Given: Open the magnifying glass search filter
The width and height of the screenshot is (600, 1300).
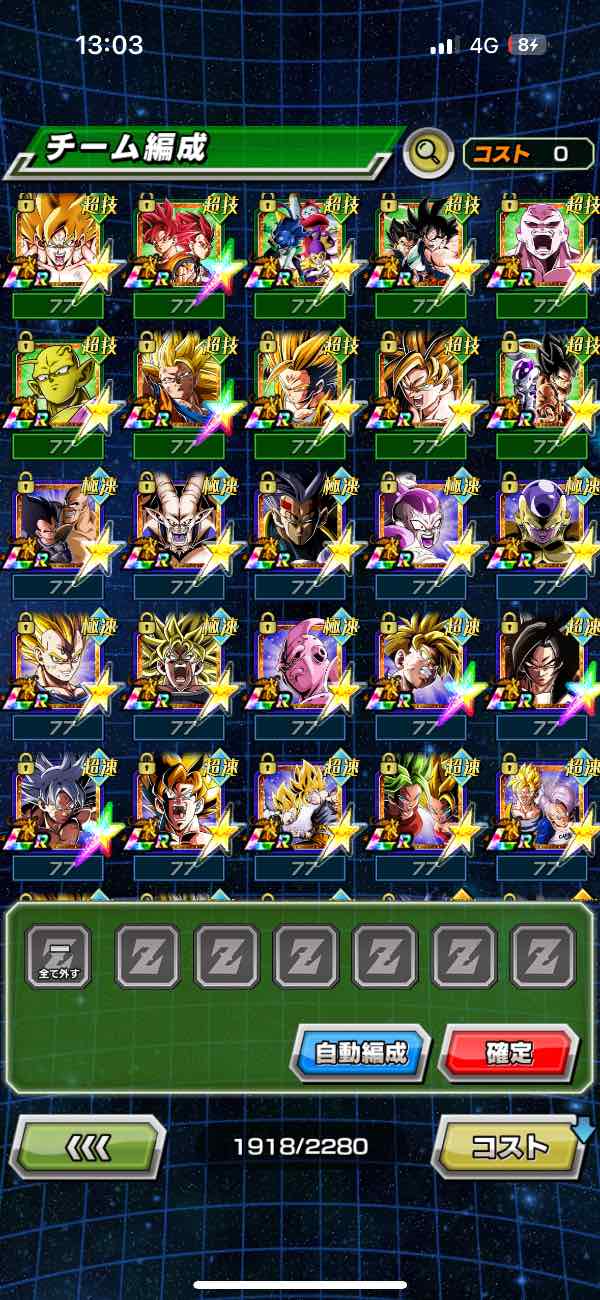Looking at the screenshot, I should point(429,153).
